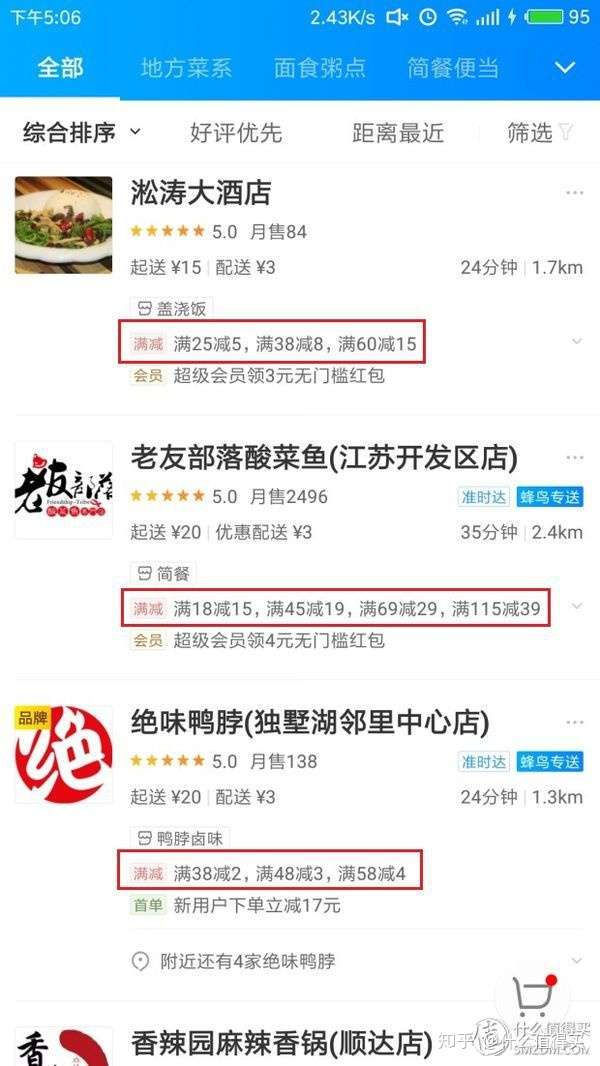The width and height of the screenshot is (600, 1066).
Task: Open the 老友部落酸菜鱼 restaurant
Action: (x=324, y=458)
